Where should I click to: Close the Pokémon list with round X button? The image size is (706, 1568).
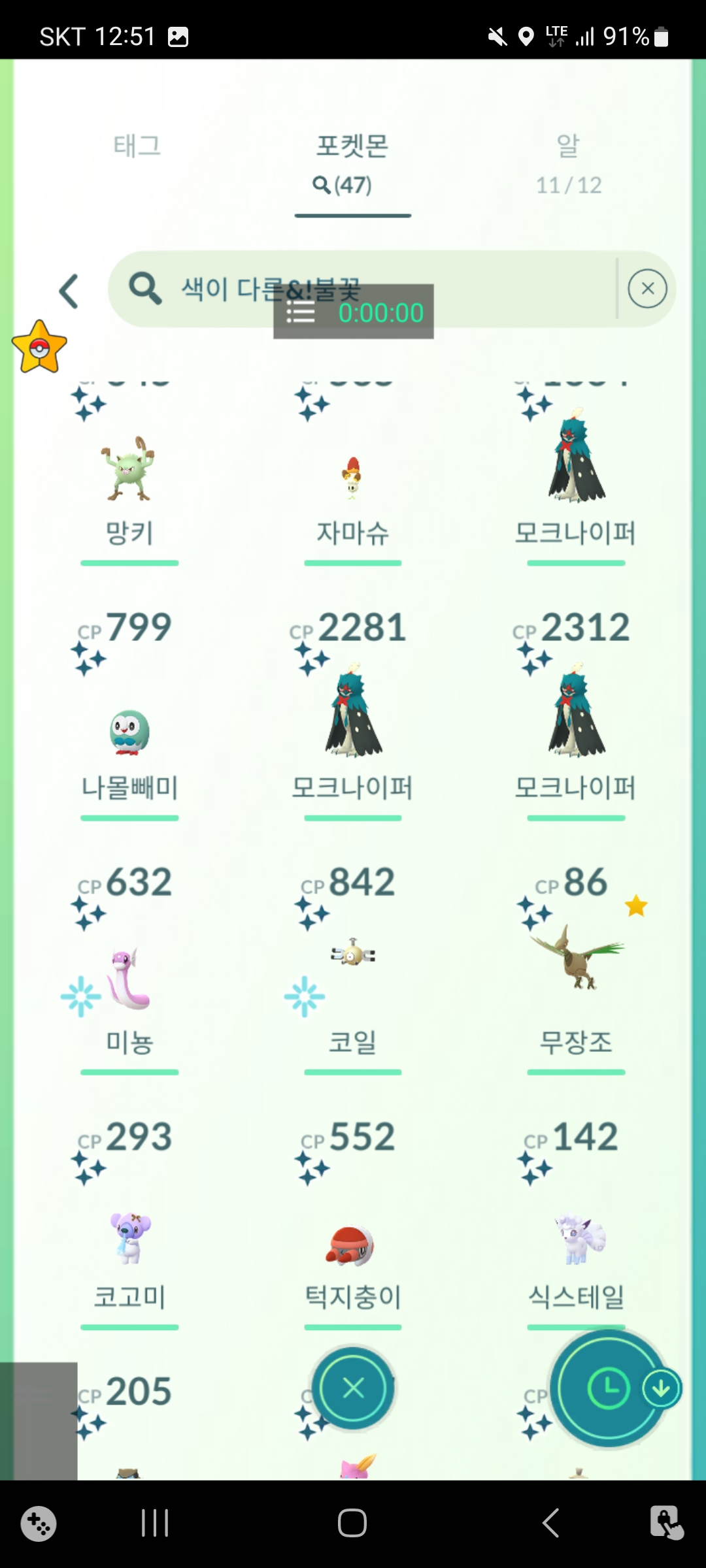353,1388
